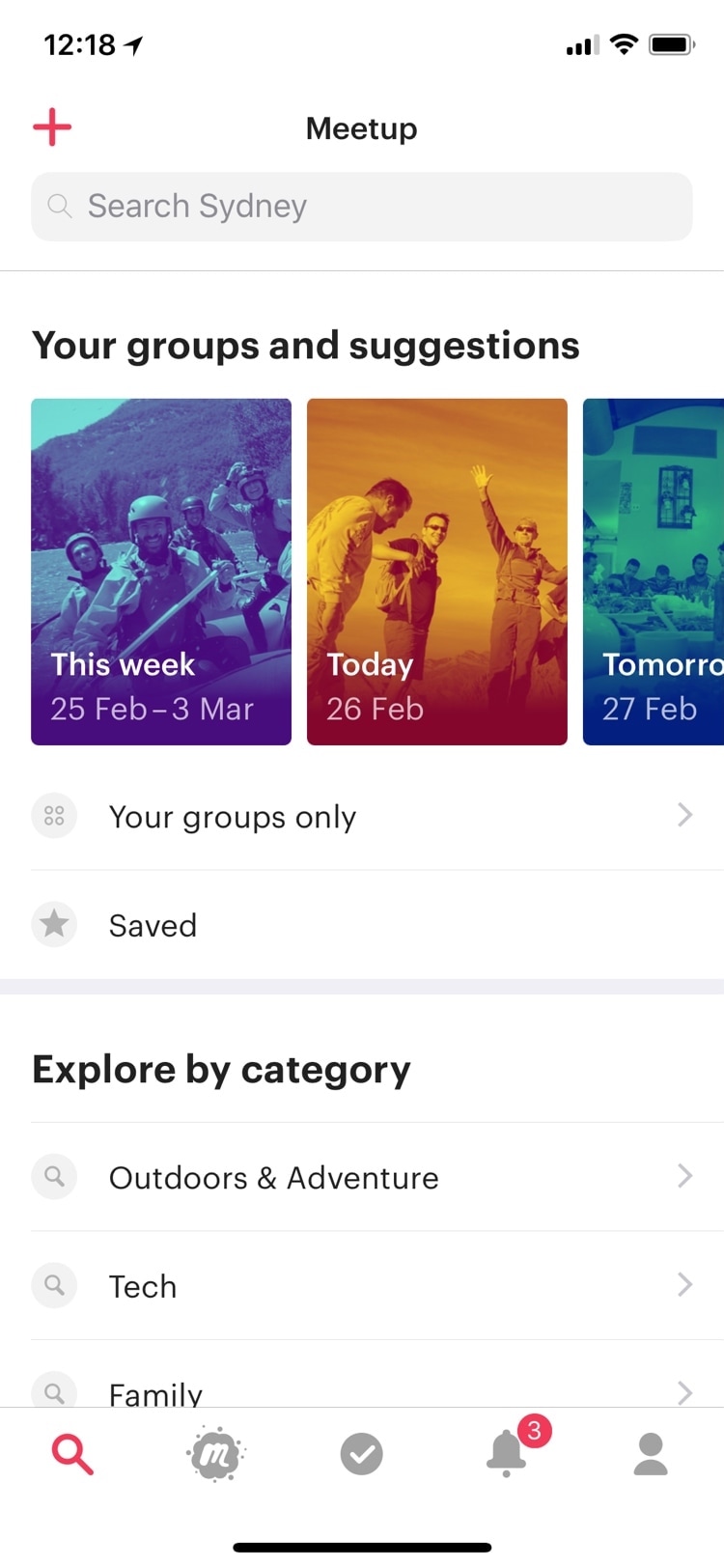
Task: Explore the Tech category
Action: tap(362, 1285)
